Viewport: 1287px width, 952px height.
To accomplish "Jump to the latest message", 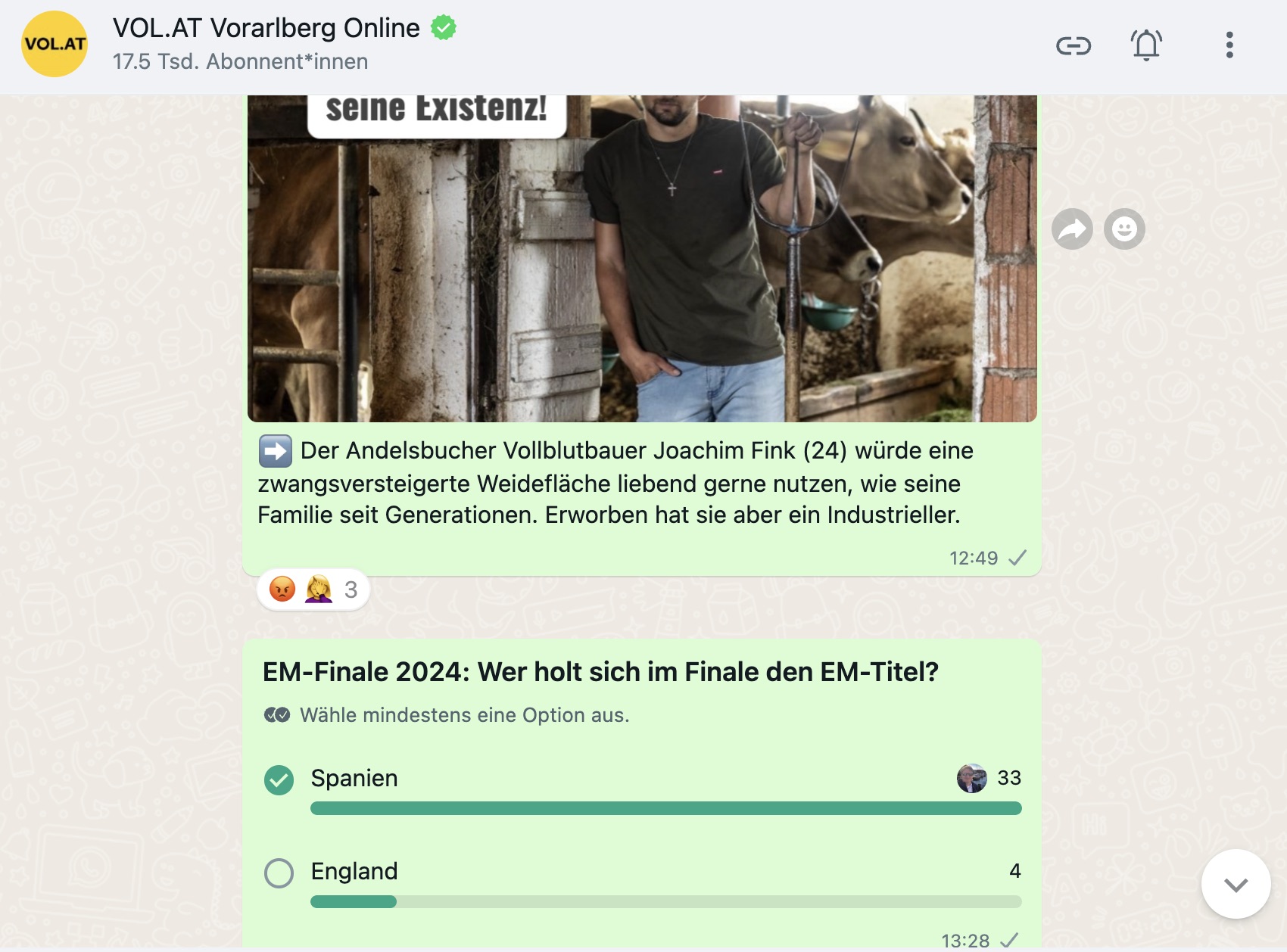I will (1236, 884).
